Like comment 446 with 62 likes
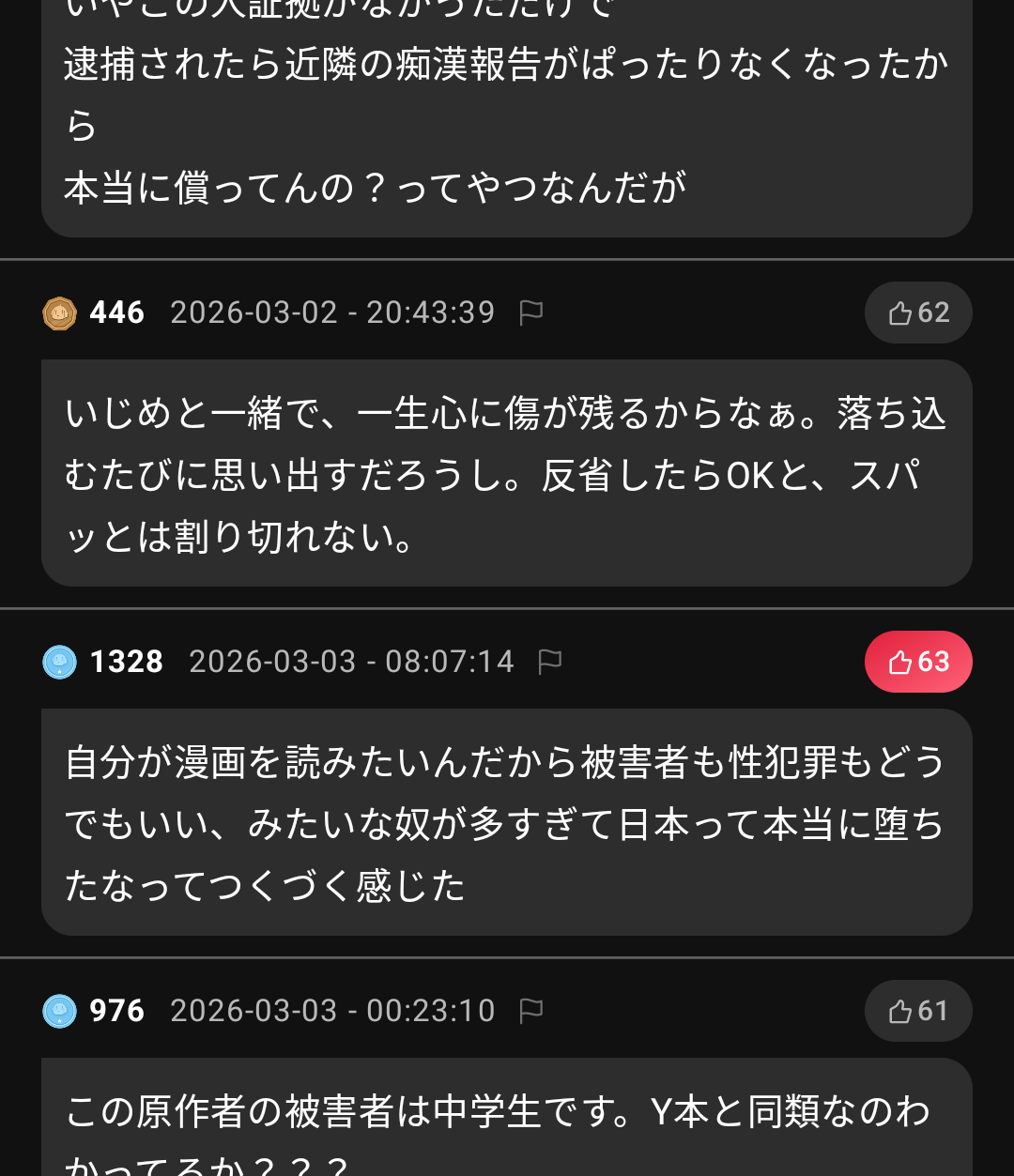 [917, 313]
